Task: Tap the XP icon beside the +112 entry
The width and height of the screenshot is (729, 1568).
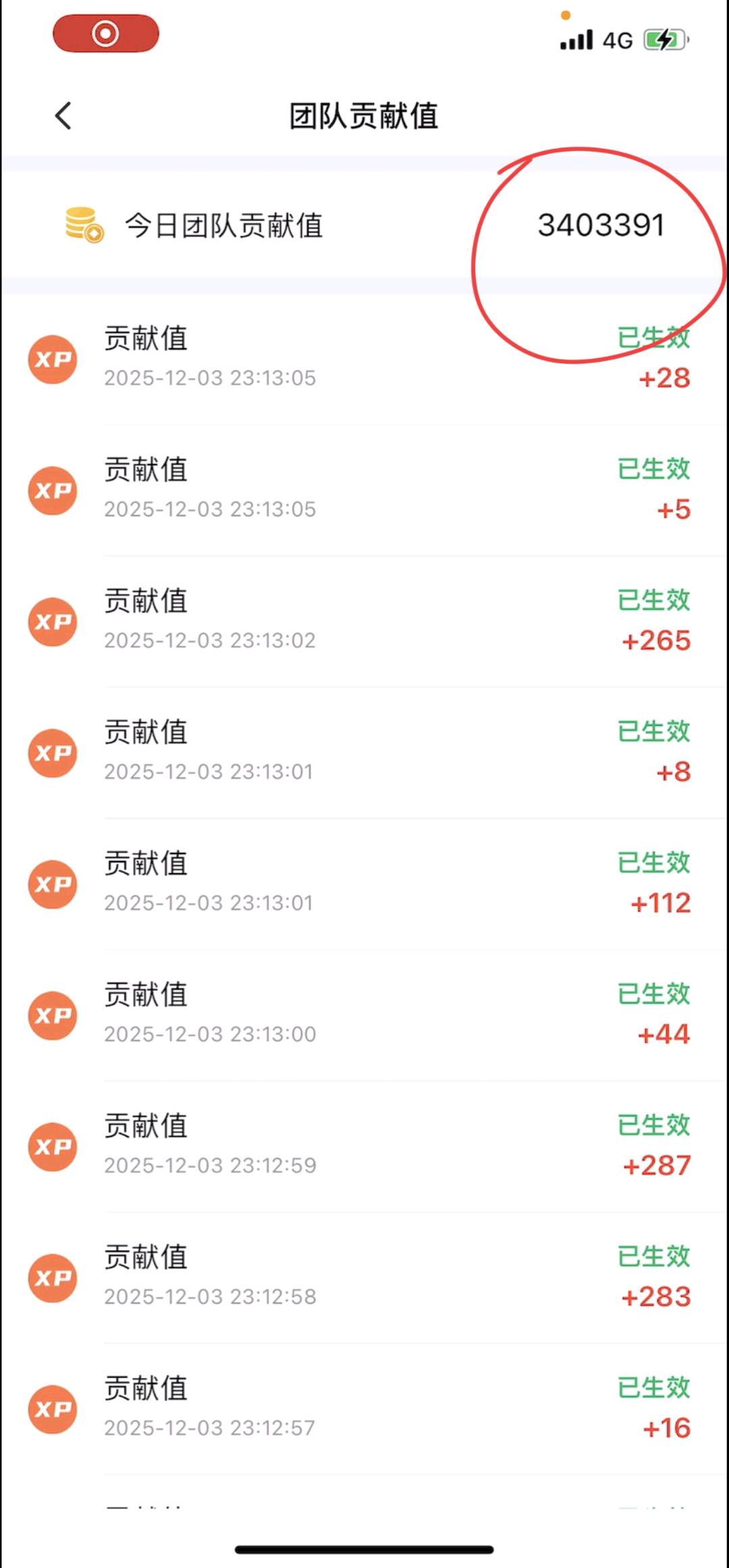Action: [53, 885]
